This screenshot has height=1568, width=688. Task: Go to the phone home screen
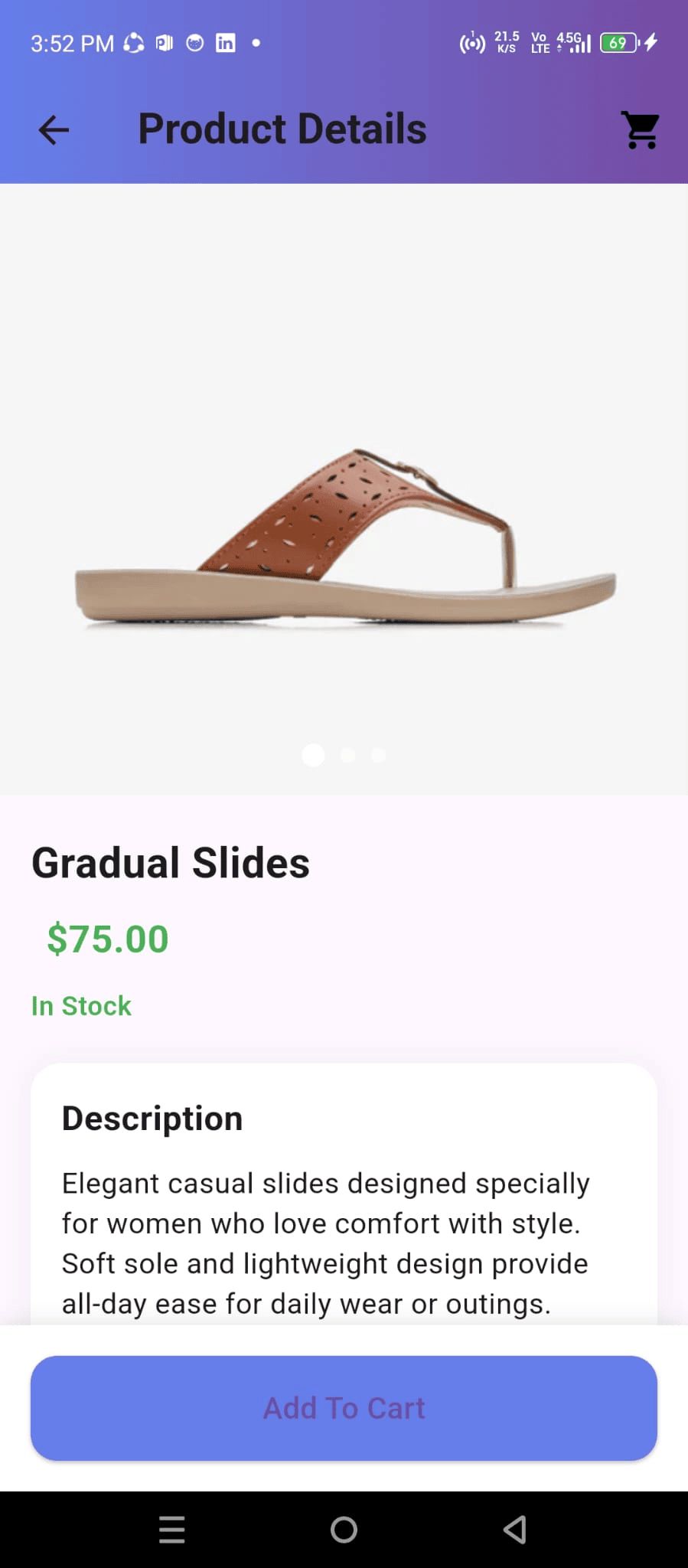click(x=344, y=1530)
